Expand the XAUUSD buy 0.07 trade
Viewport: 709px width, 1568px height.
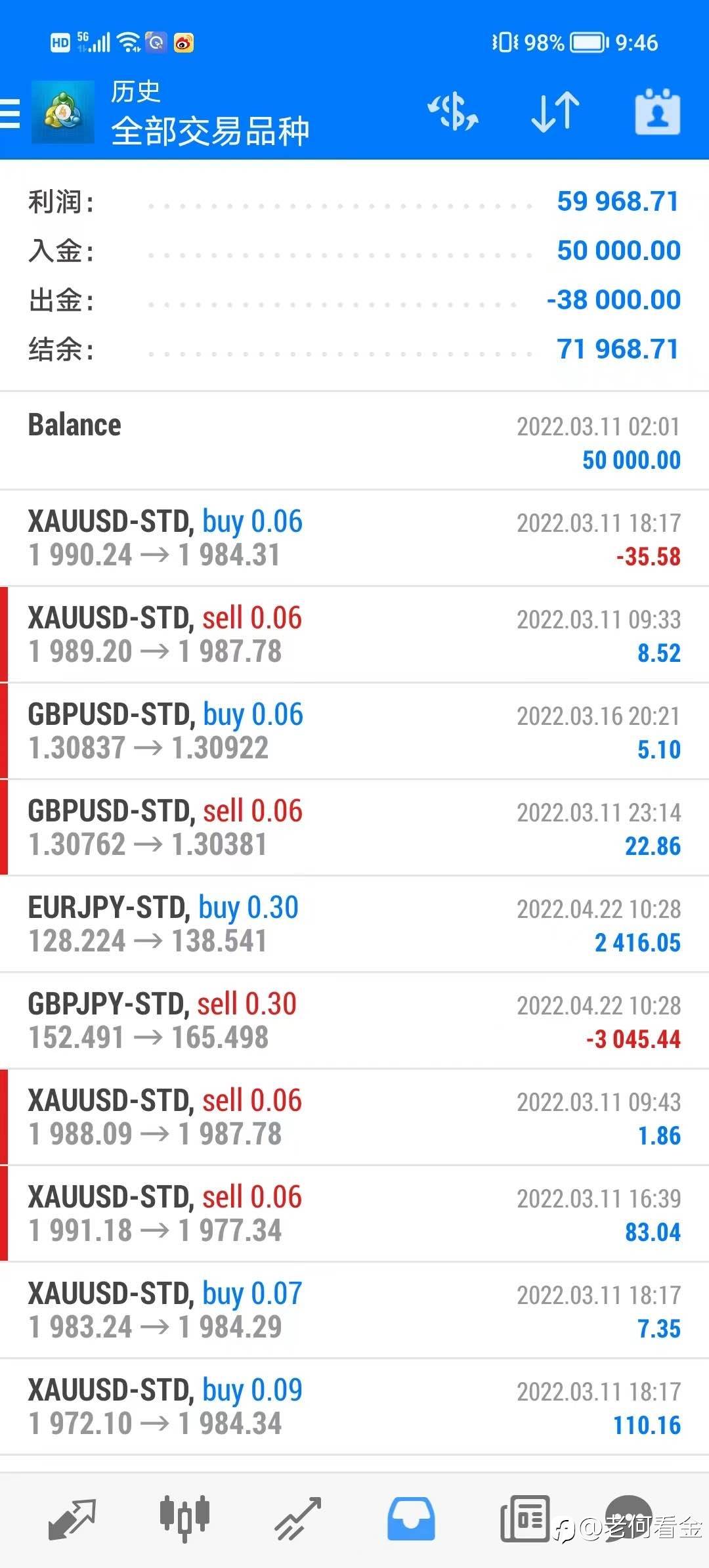(354, 1310)
